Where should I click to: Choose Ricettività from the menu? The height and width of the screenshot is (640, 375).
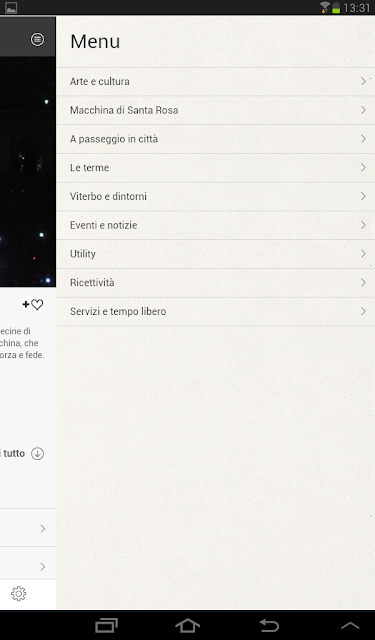215,283
